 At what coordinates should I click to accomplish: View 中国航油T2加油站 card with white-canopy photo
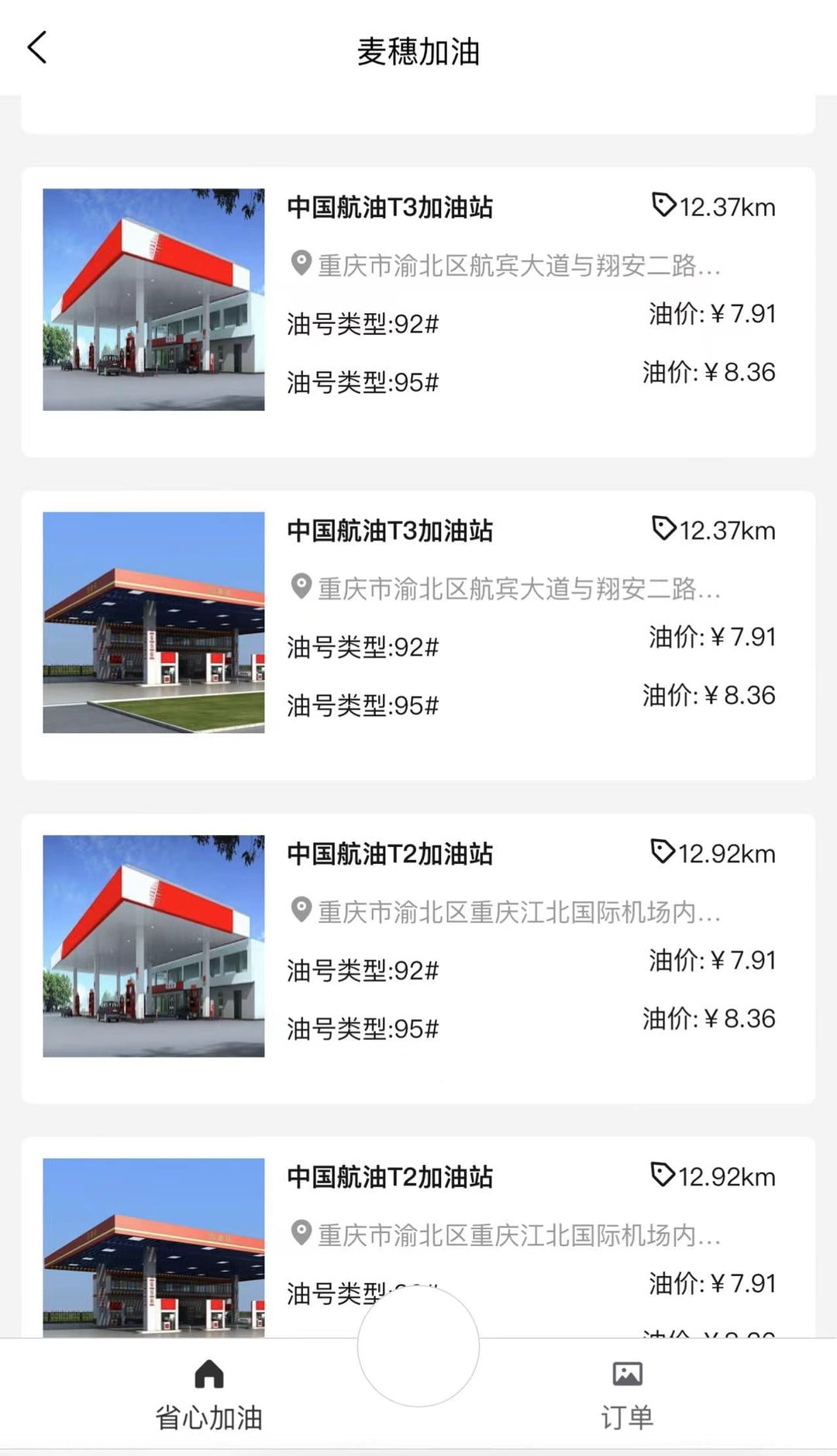click(x=418, y=958)
